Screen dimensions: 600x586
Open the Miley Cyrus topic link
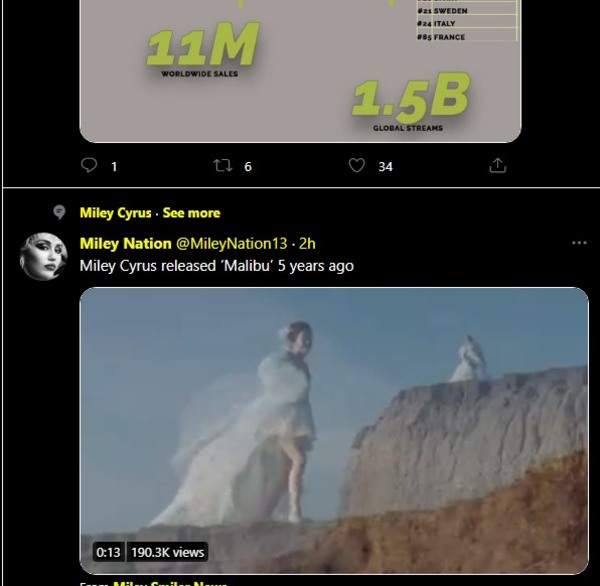pyautogui.click(x=115, y=213)
